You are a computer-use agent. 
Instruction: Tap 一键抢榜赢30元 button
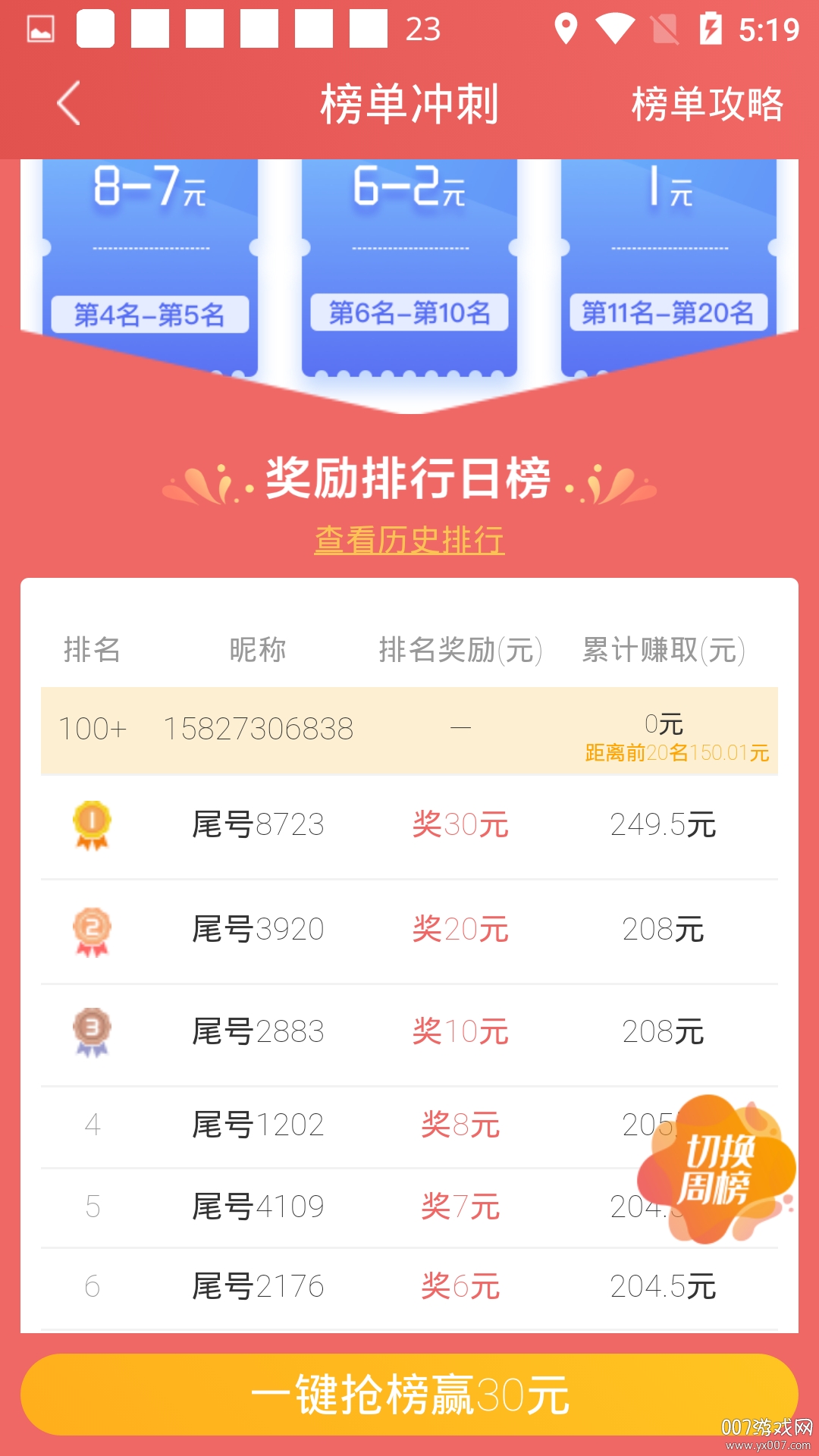[x=409, y=1394]
